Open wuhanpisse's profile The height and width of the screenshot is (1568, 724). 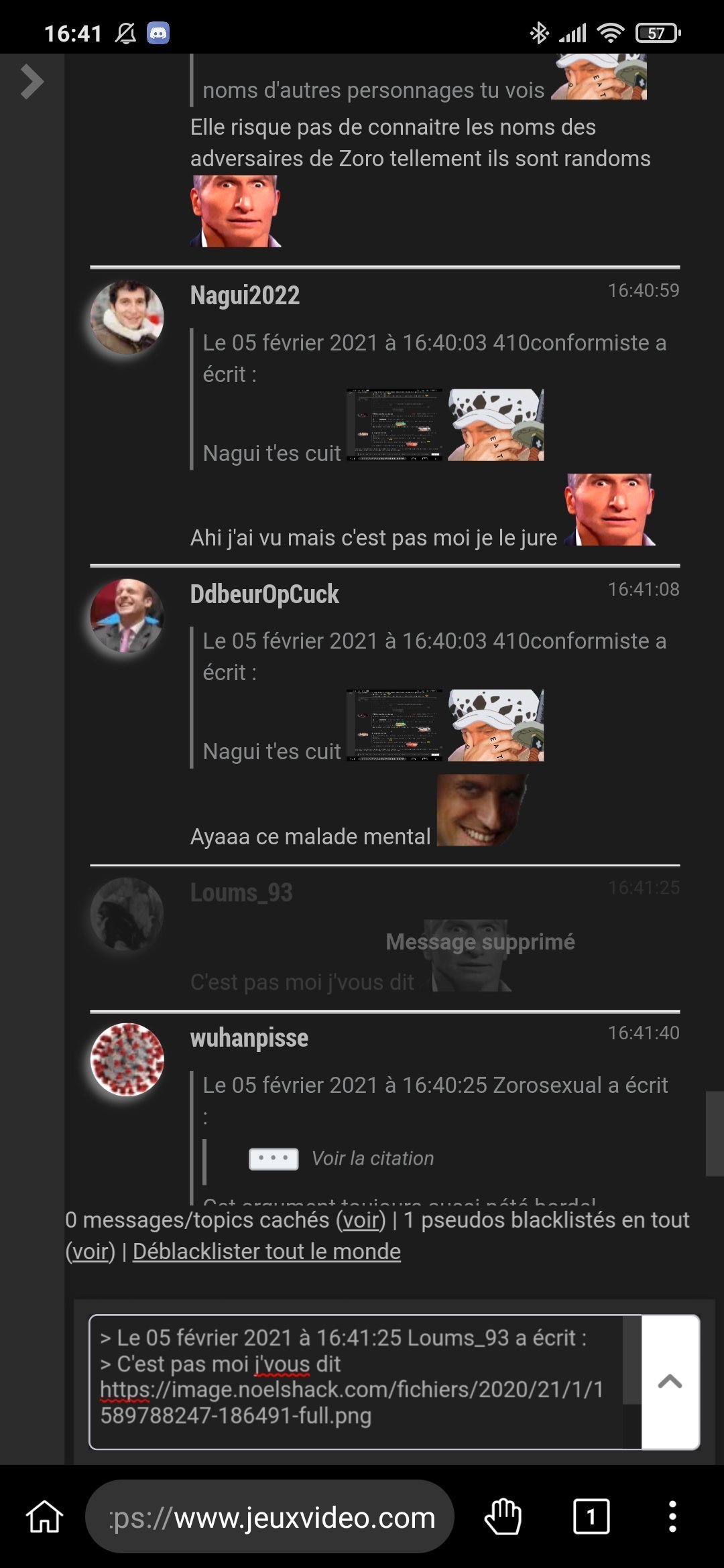click(x=249, y=1038)
